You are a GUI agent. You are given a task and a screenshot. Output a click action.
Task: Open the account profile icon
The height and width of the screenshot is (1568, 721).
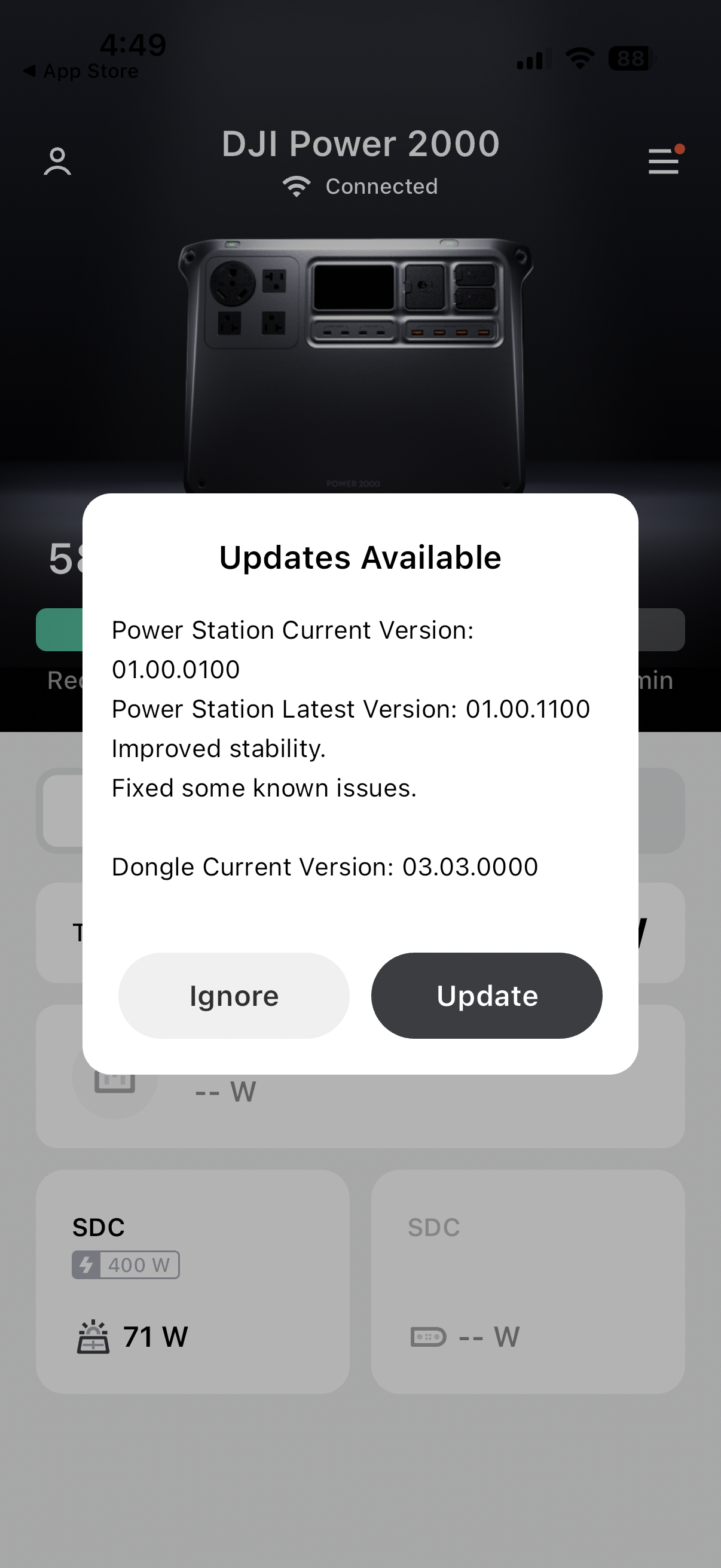coord(57,162)
